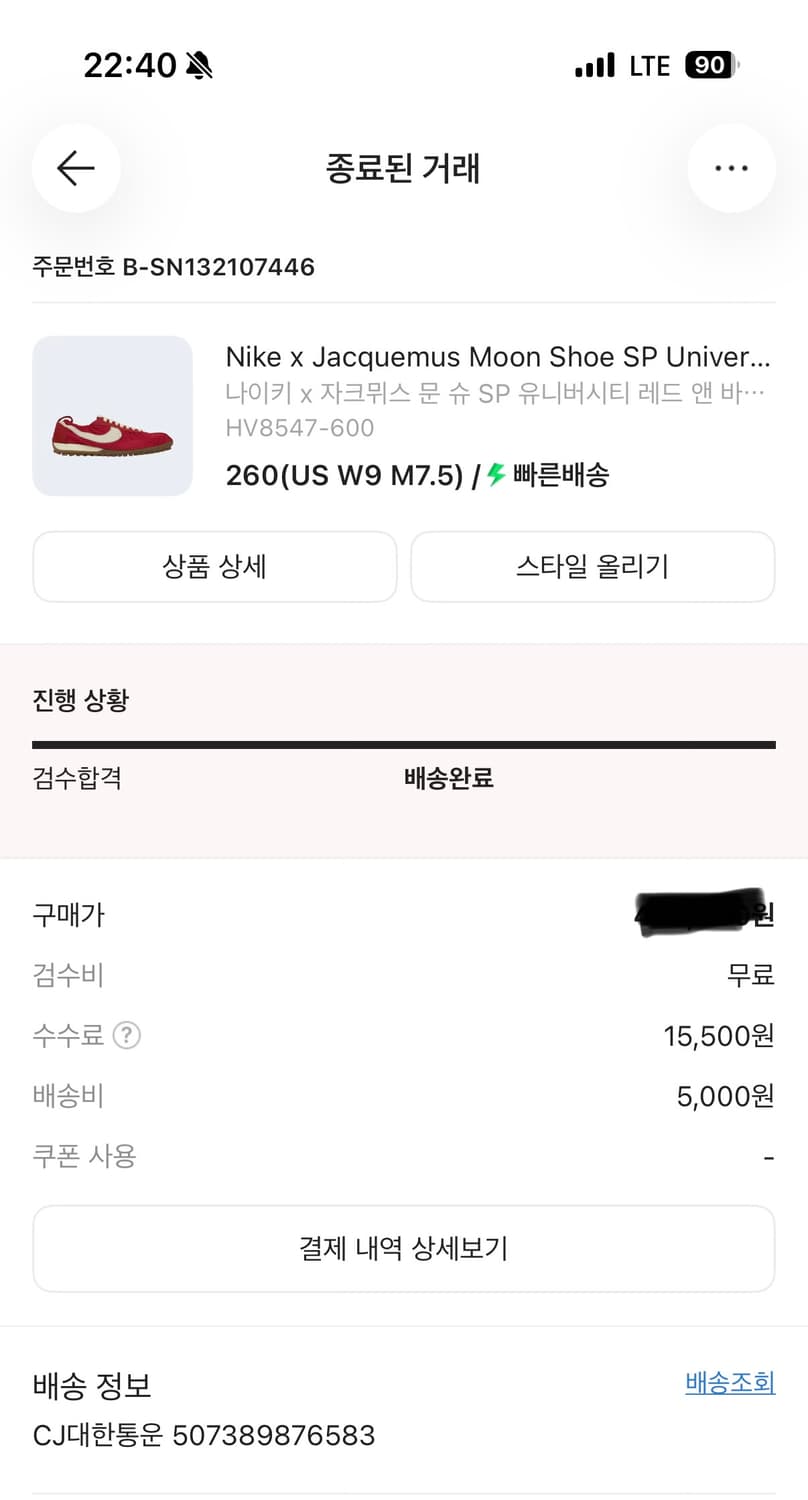Select the 빠른배송 lightning bolt icon
This screenshot has width=808, height=1500.
click(x=496, y=475)
